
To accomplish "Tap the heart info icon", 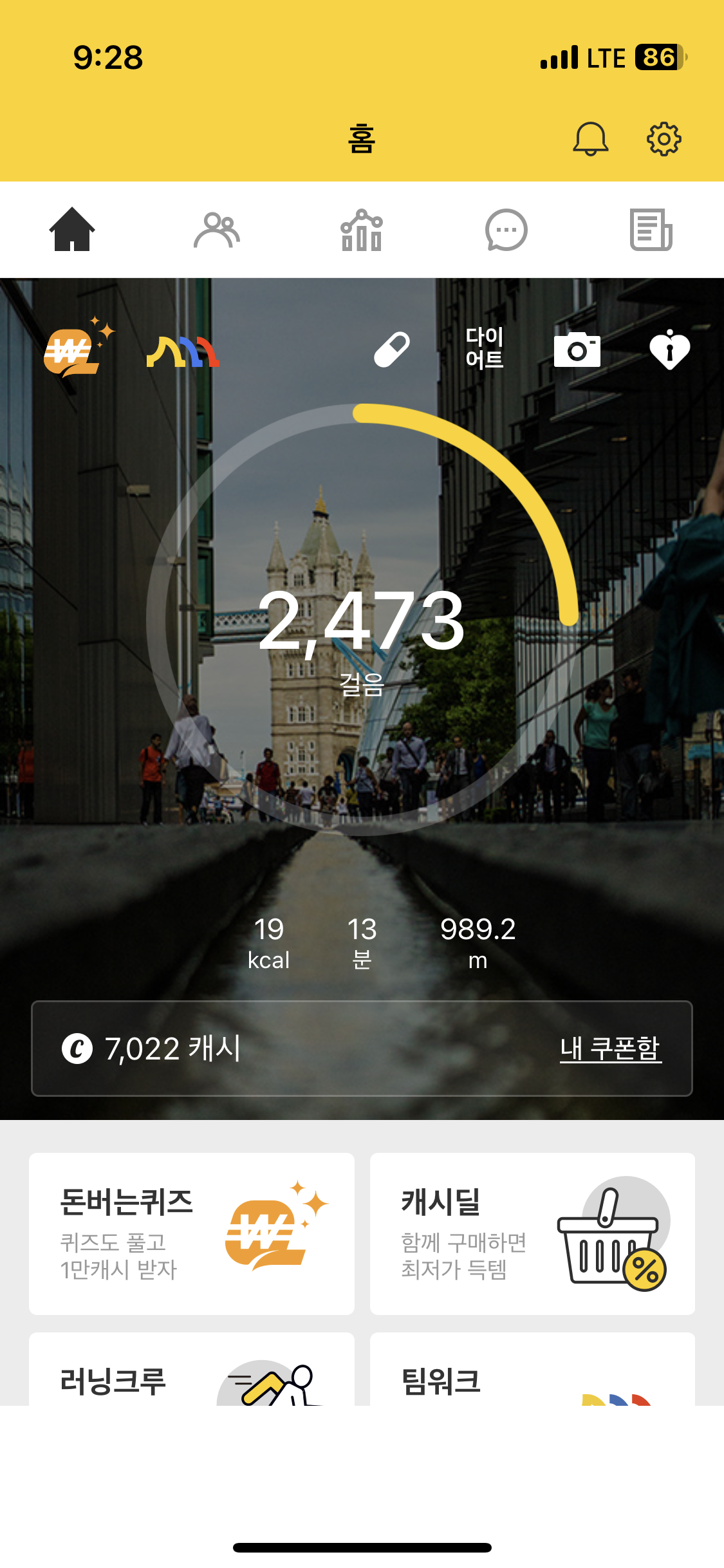I will (x=669, y=350).
